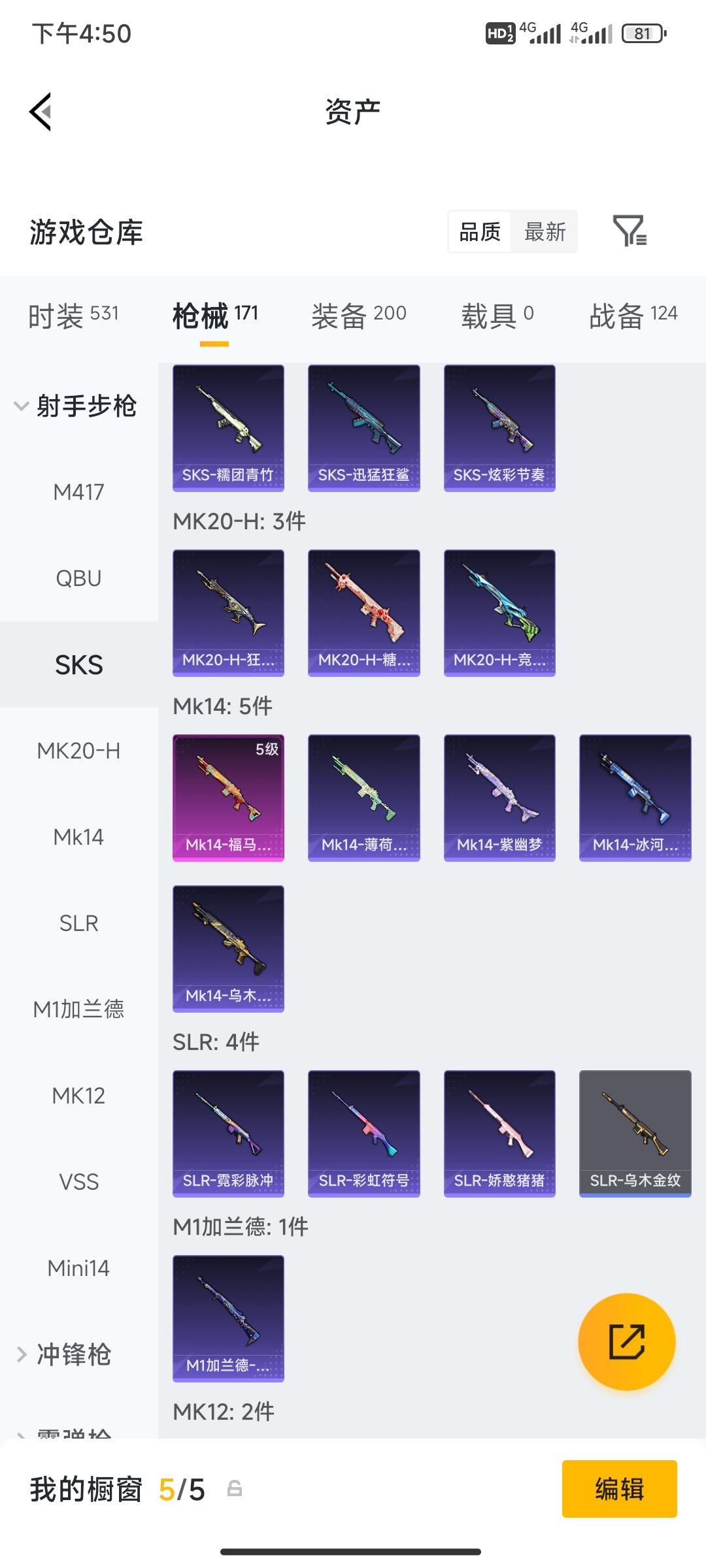View the Mk14-紫幽梦 item
The width and height of the screenshot is (706, 1568).
[x=499, y=798]
